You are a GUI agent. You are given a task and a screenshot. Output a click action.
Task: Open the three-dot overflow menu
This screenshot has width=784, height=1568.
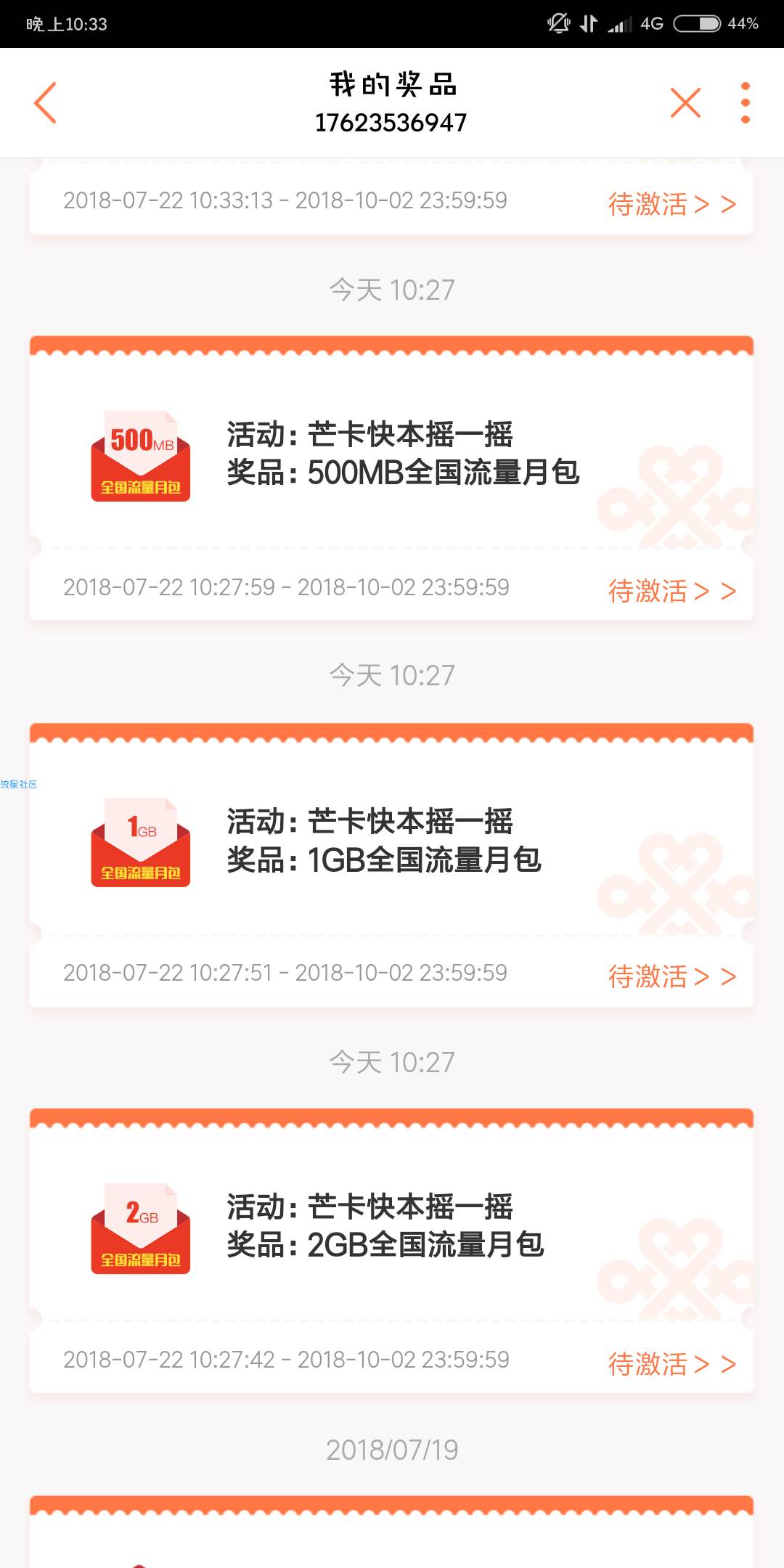click(745, 102)
